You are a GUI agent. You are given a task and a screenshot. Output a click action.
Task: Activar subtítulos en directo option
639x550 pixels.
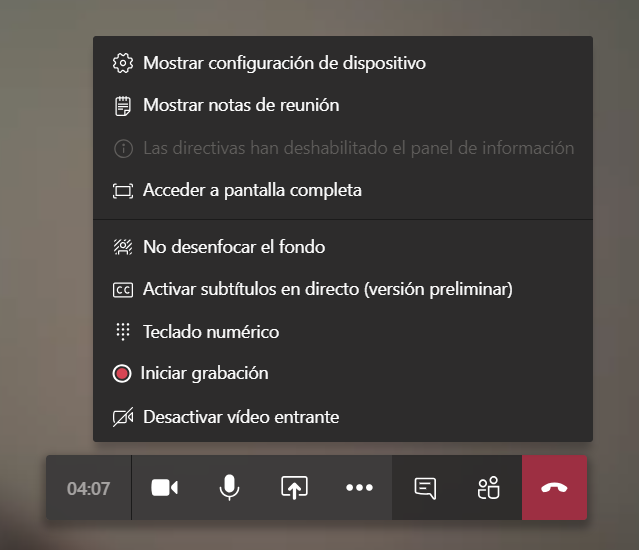tap(327, 290)
